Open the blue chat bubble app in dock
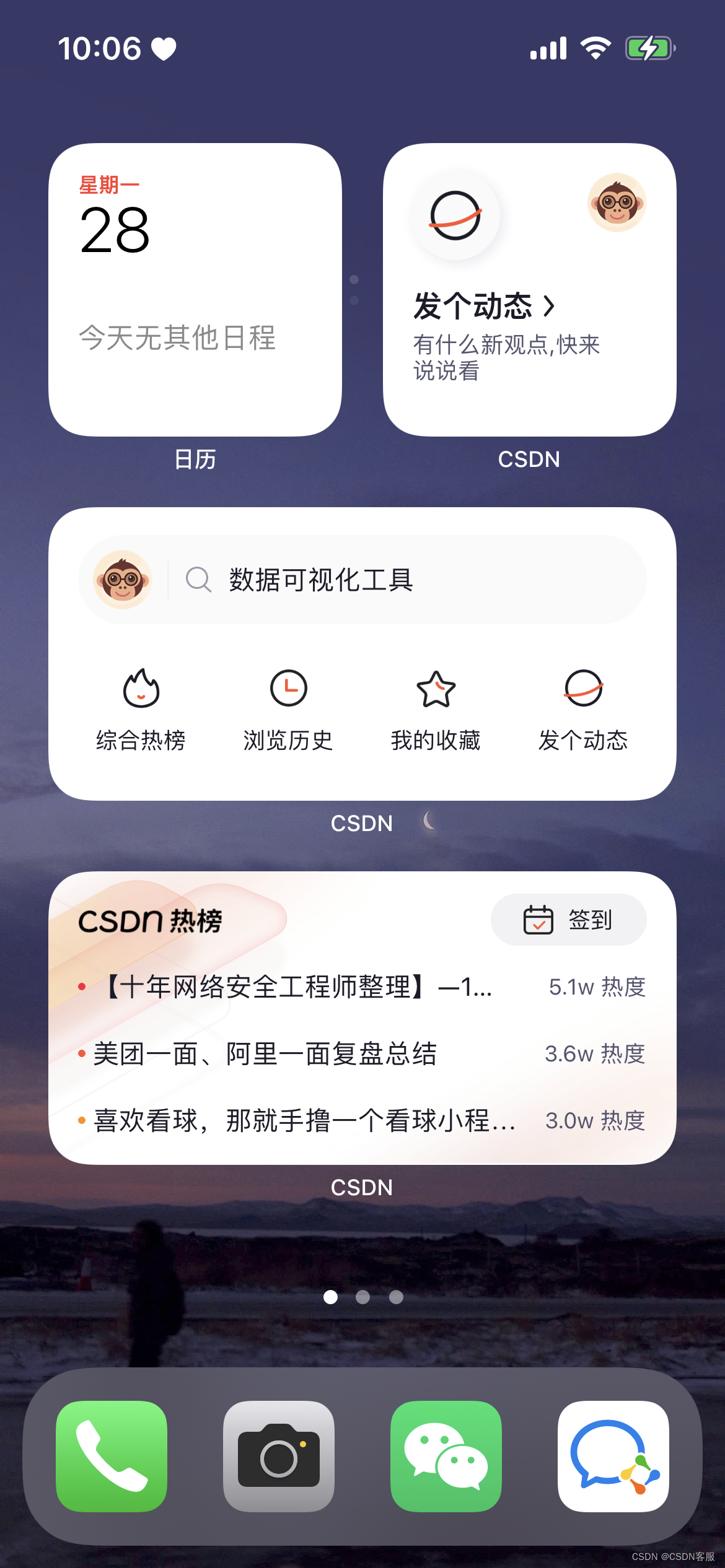 coord(613,1456)
